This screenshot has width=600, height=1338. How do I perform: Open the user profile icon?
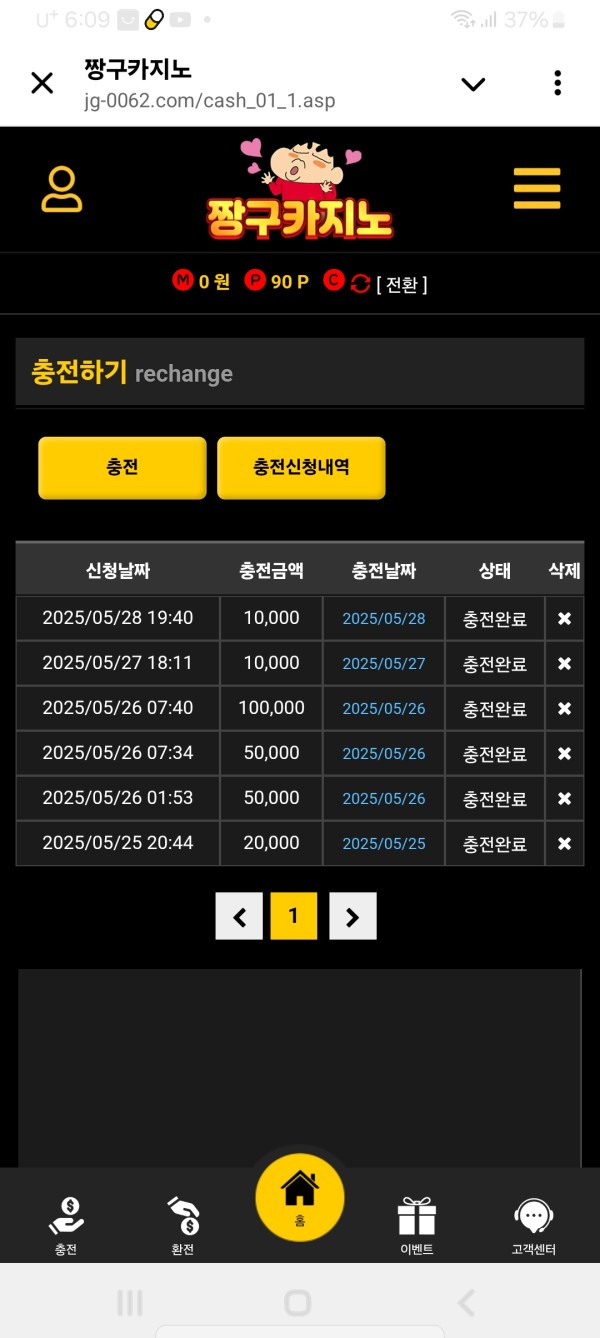pos(62,189)
